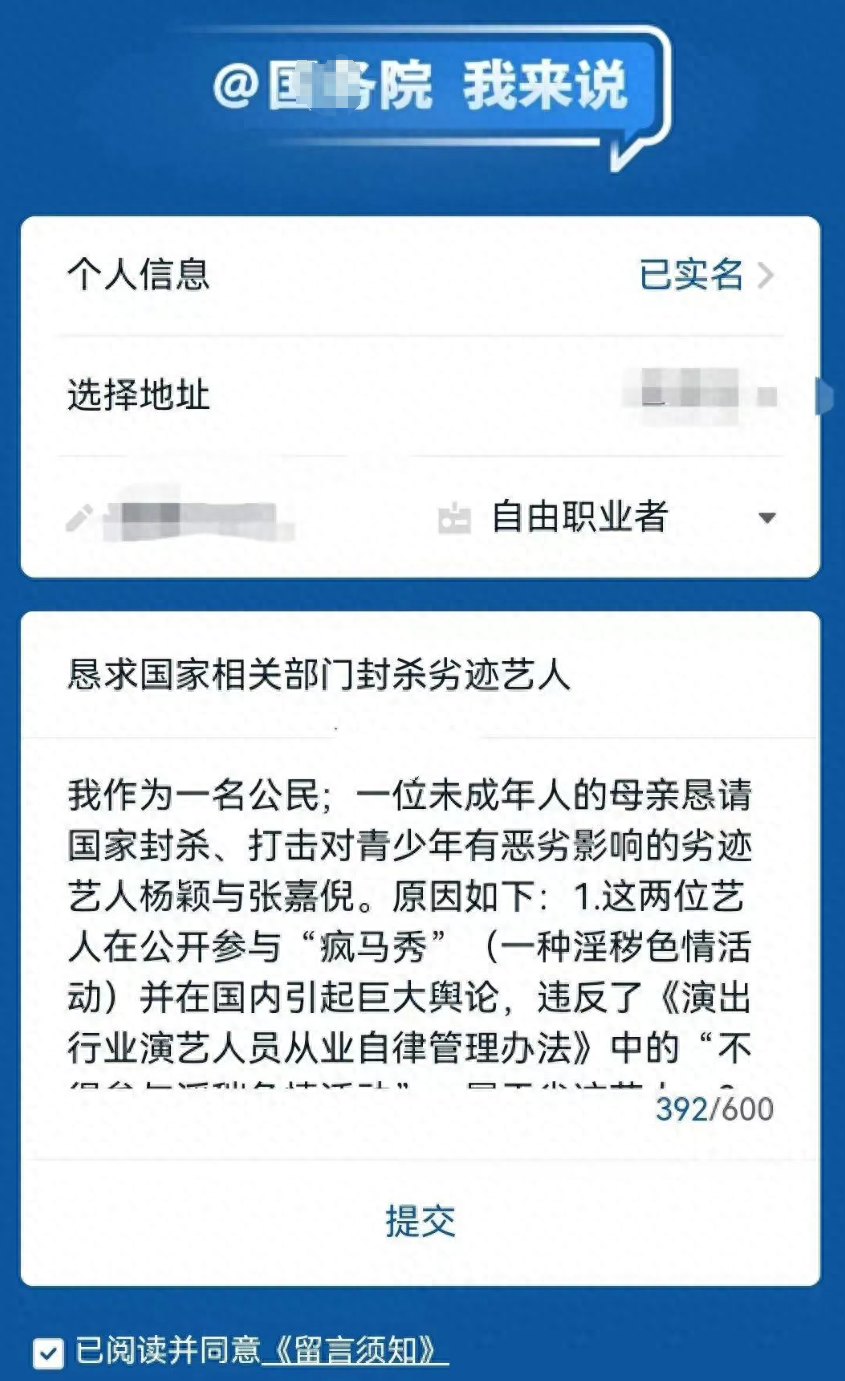Uncheck the 已阅读并同意 checkbox
The width and height of the screenshot is (845, 1381).
(x=48, y=1352)
